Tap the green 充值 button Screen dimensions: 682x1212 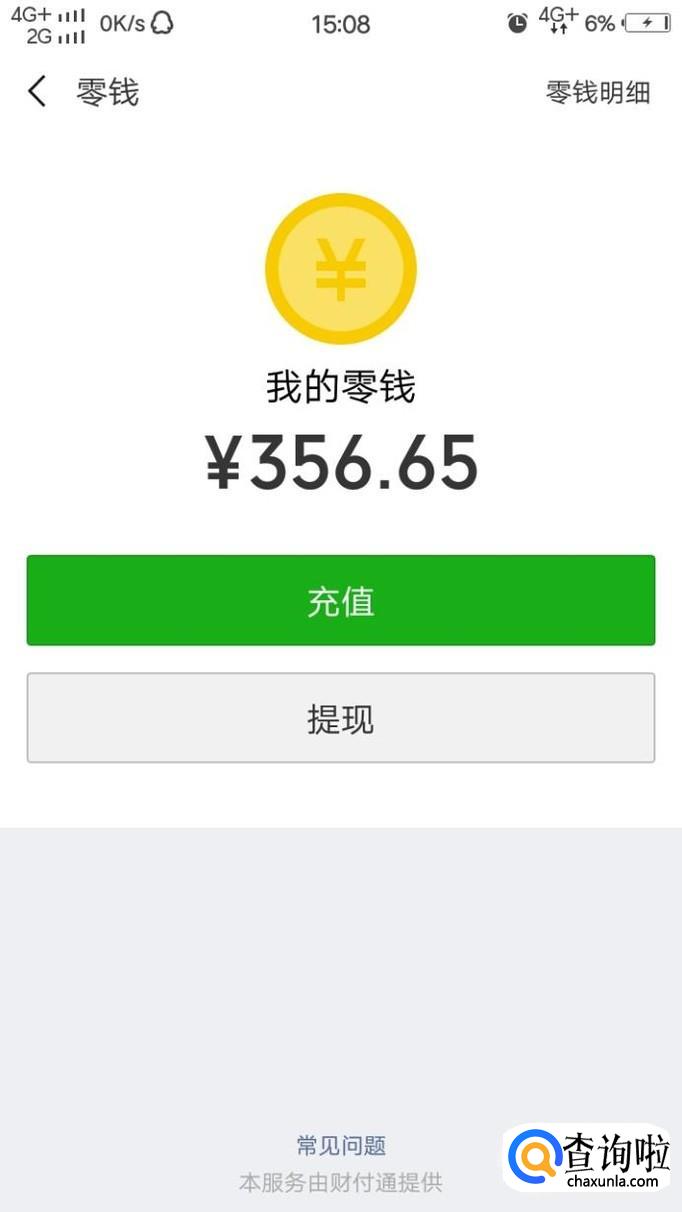[340, 600]
